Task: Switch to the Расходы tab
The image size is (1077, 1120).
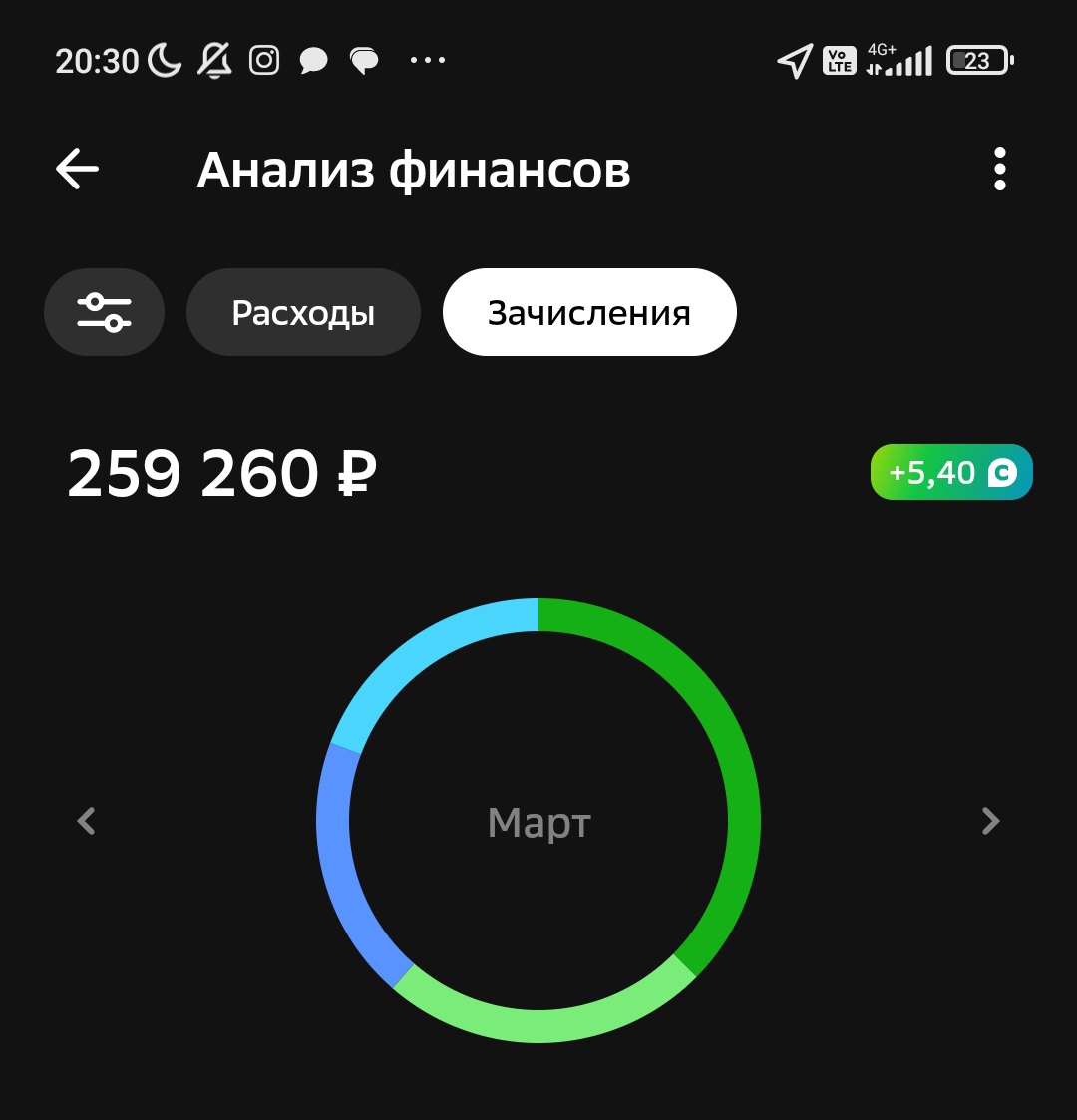Action: 303,312
